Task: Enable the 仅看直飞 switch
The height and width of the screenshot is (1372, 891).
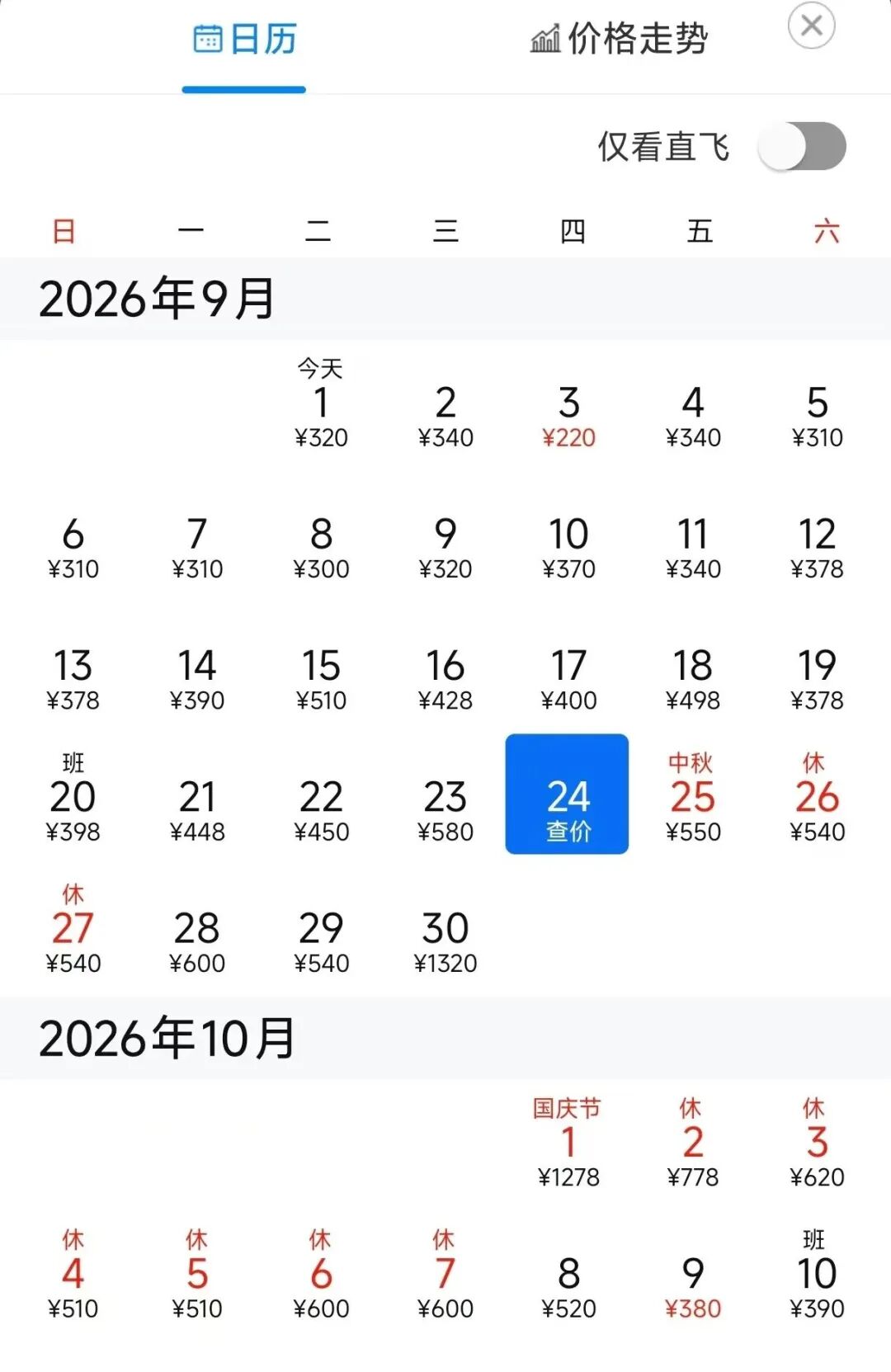Action: pos(802,147)
